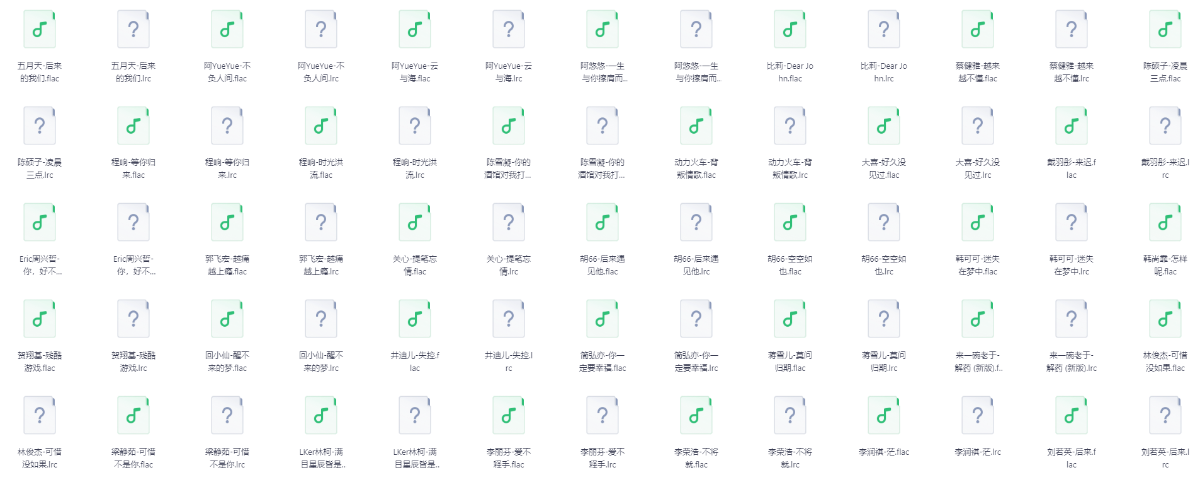Open 李荣浩-不将就.flac
Viewport: 1200px width, 482px height.
[x=695, y=414]
